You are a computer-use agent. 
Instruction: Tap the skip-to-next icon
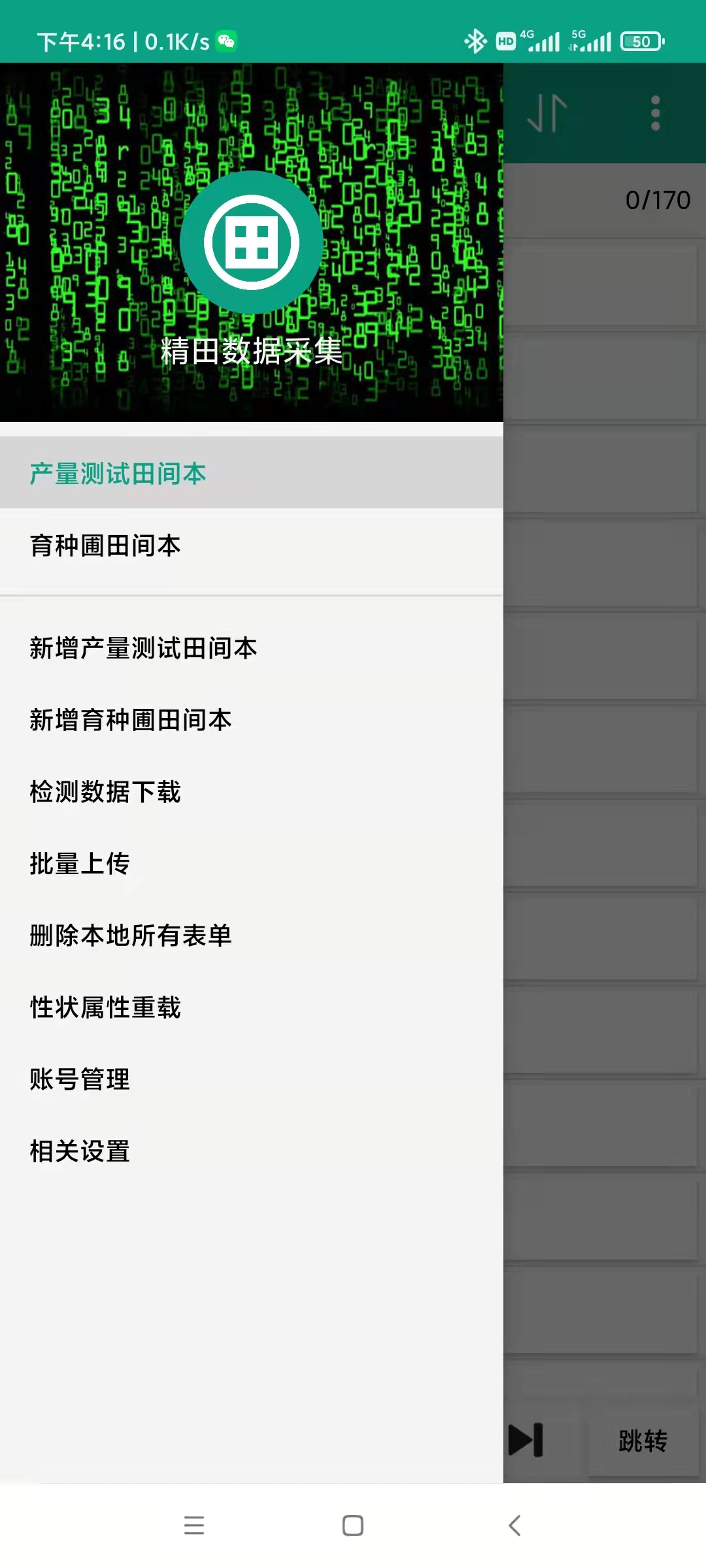click(x=526, y=1440)
